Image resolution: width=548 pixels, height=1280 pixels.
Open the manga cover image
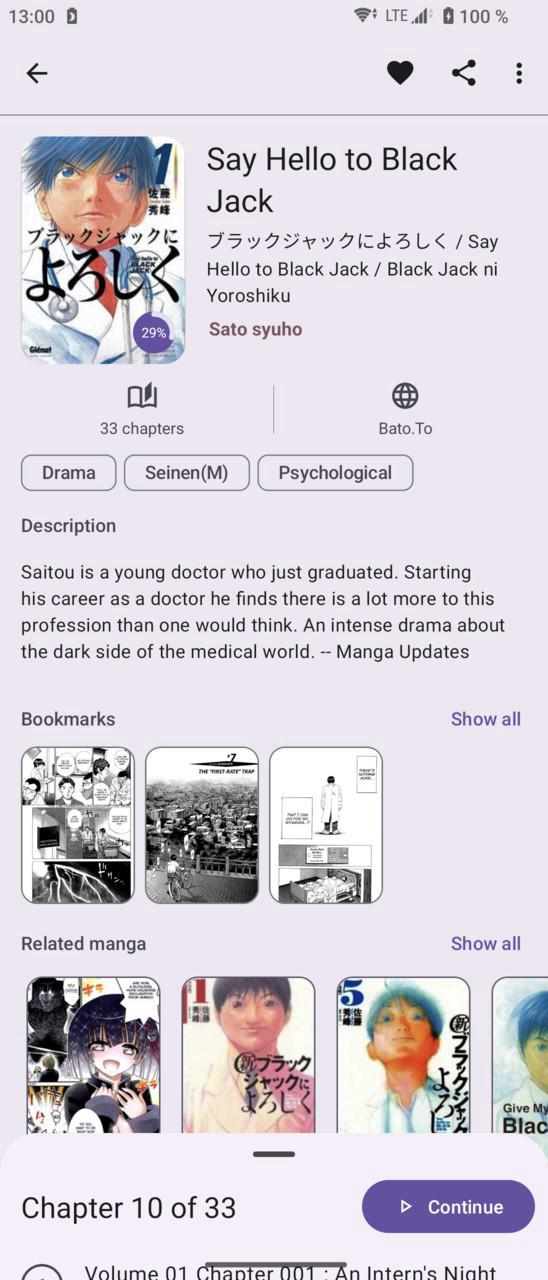click(x=103, y=249)
